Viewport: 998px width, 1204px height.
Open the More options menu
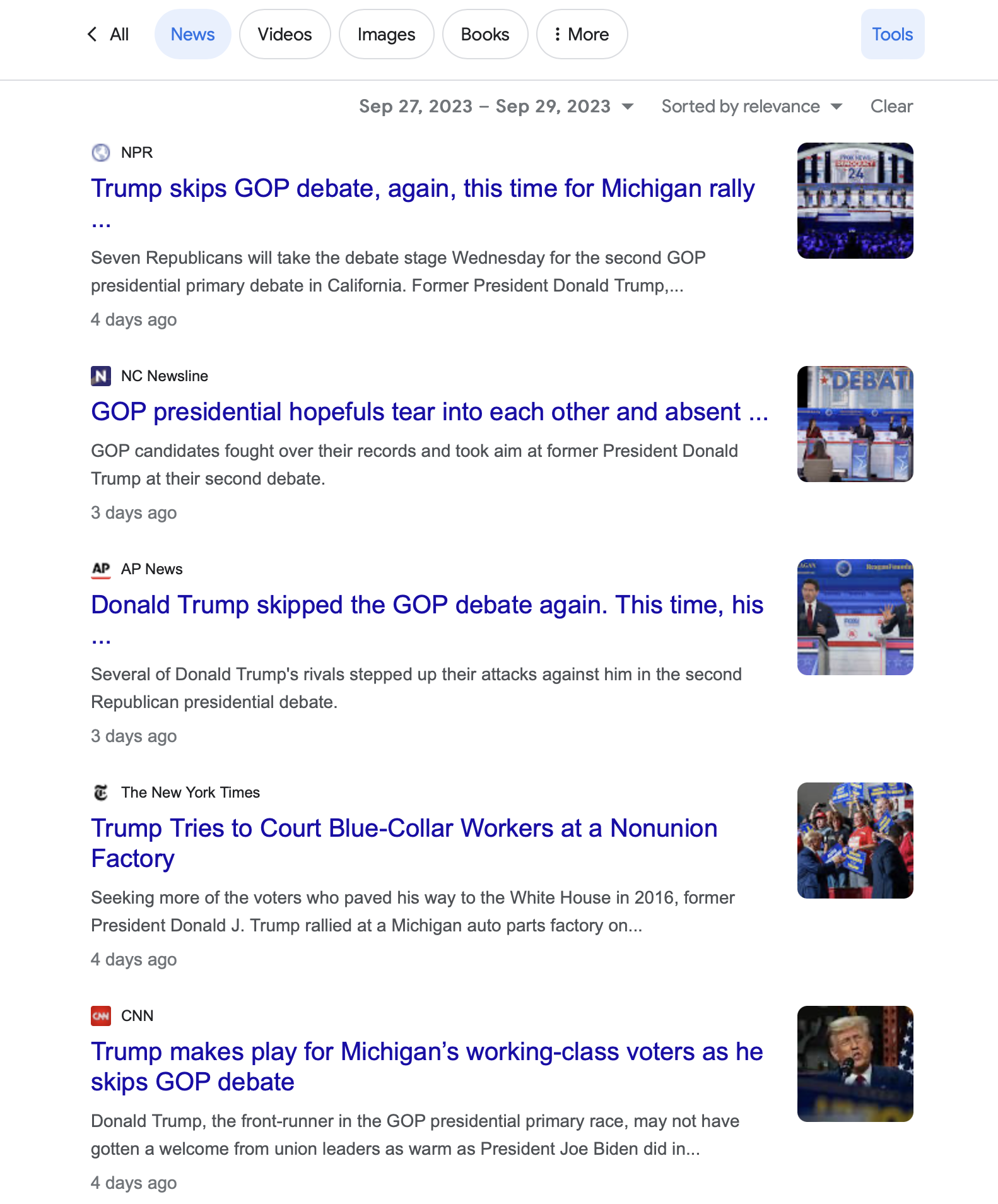pos(581,34)
